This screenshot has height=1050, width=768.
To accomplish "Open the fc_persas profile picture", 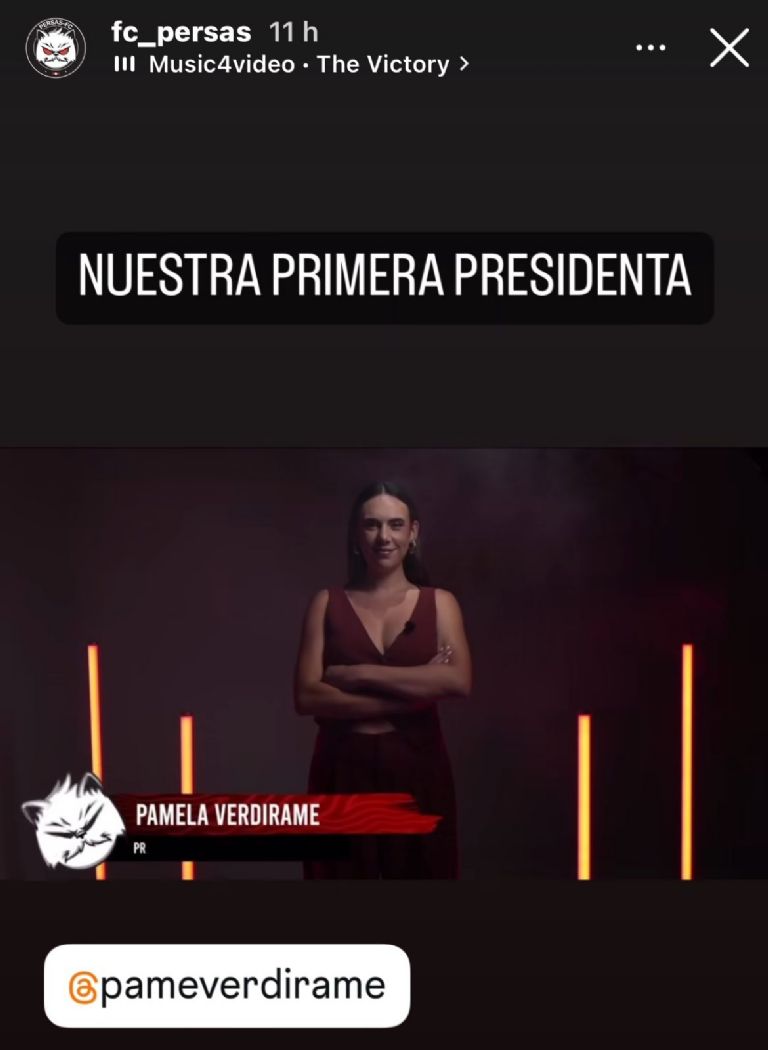I will [55, 49].
